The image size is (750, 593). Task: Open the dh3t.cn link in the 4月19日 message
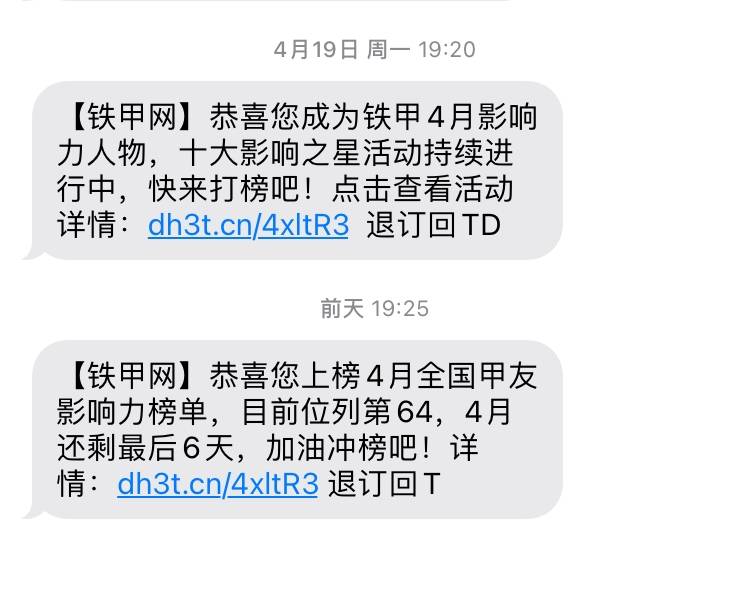(248, 225)
